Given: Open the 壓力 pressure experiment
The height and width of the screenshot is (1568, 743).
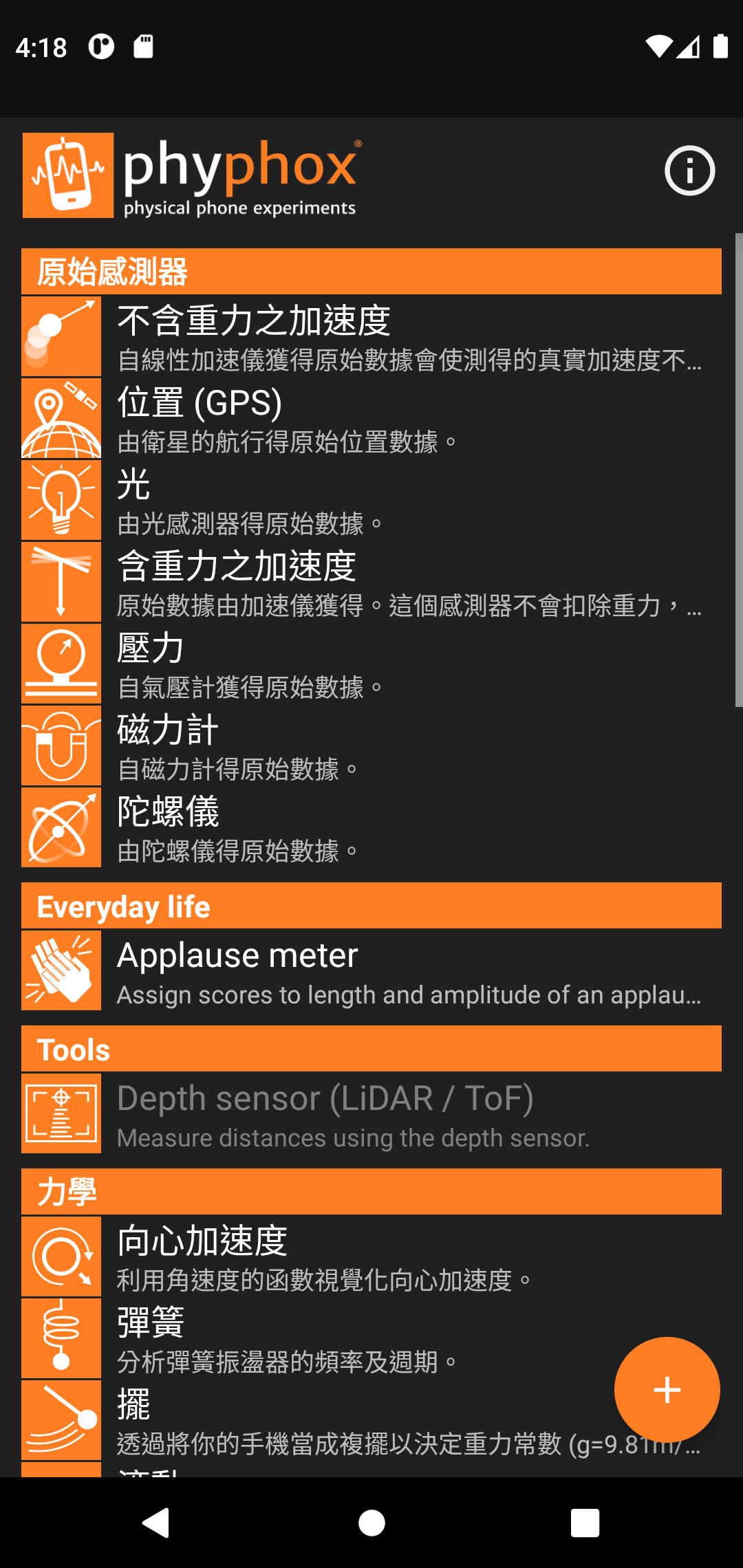Looking at the screenshot, I should click(371, 664).
